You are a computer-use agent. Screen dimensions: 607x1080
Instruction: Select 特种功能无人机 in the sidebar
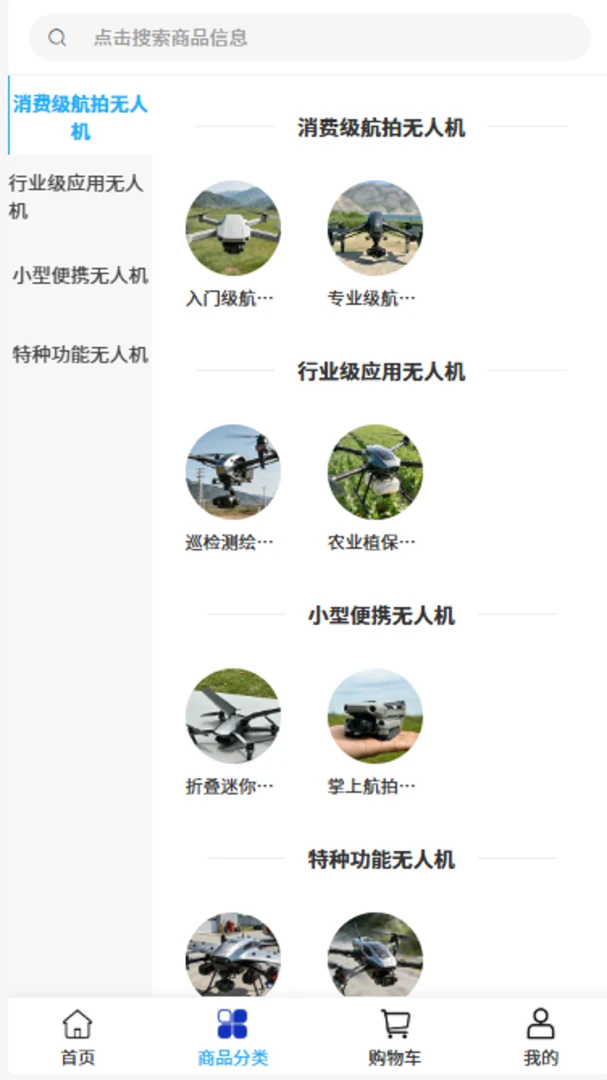[x=80, y=354]
